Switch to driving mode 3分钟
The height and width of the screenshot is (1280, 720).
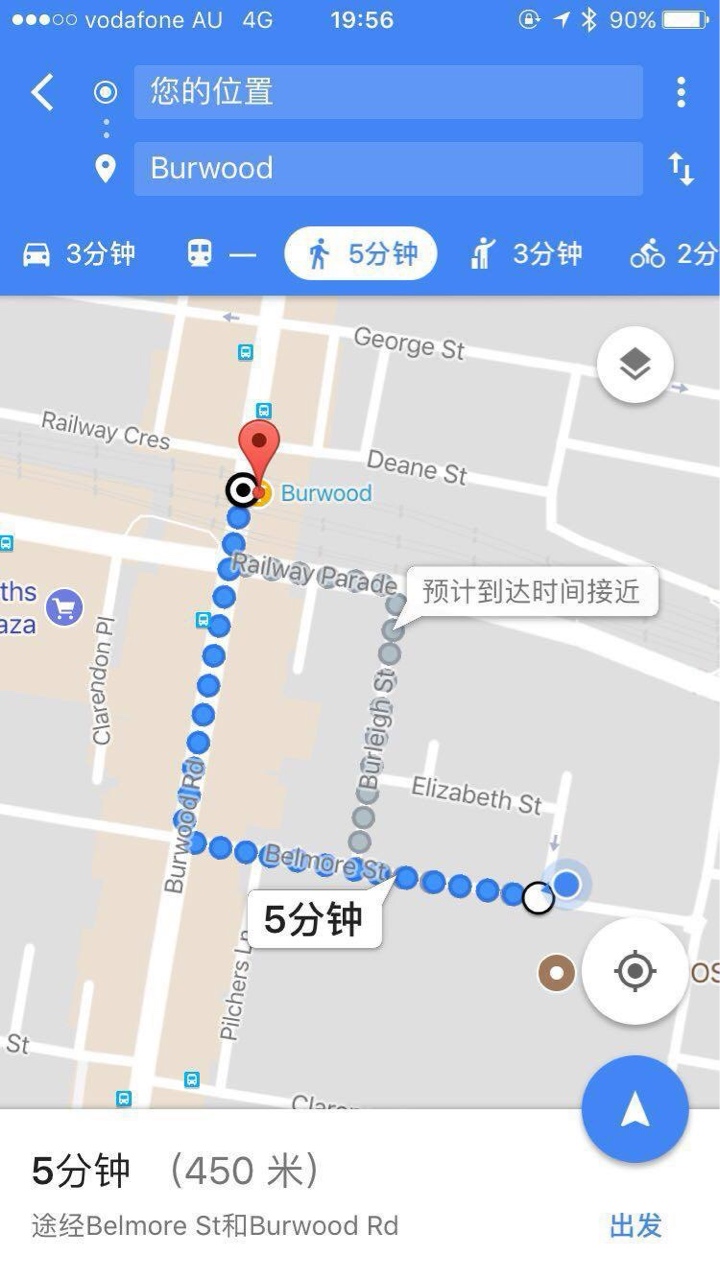point(79,254)
